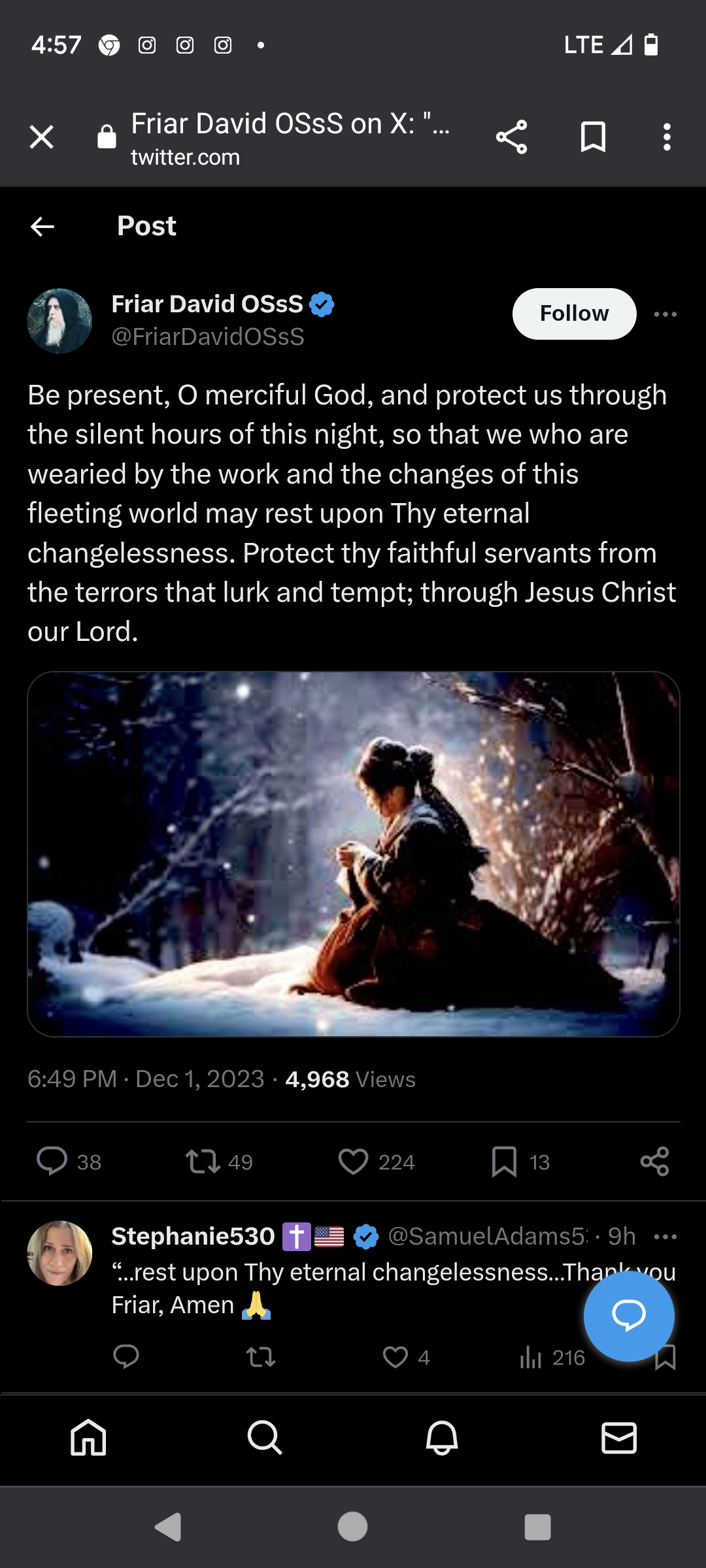Open the browser overflow menu

[666, 137]
